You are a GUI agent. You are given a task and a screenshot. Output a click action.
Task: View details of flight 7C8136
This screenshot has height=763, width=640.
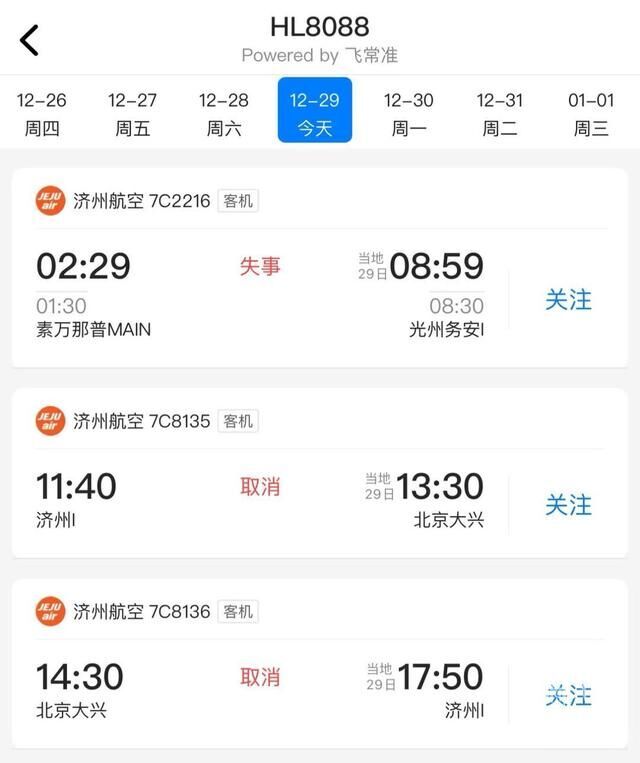tap(260, 680)
